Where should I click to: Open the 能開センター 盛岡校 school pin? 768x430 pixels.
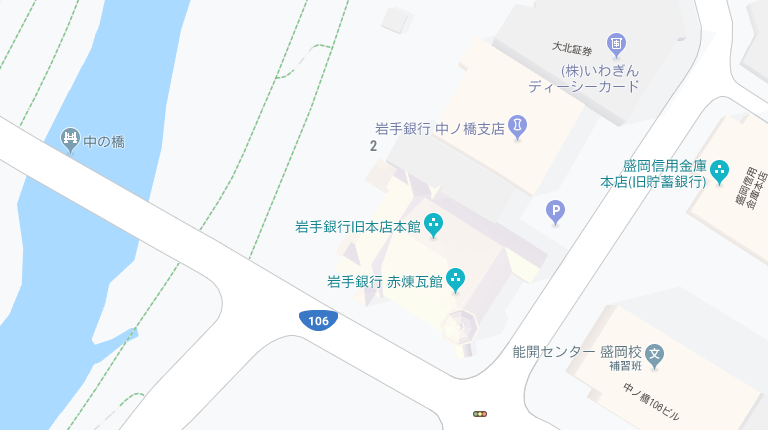click(x=654, y=353)
